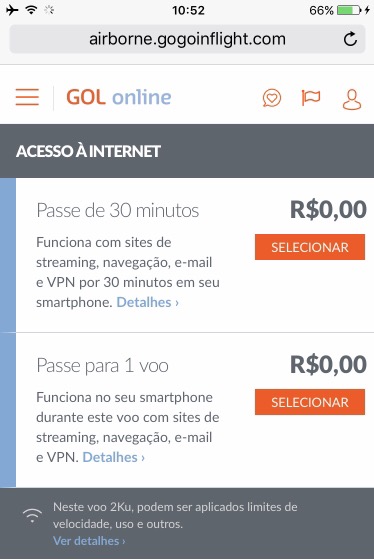
Task: Tap the chat heart feedback icon
Action: [272, 98]
